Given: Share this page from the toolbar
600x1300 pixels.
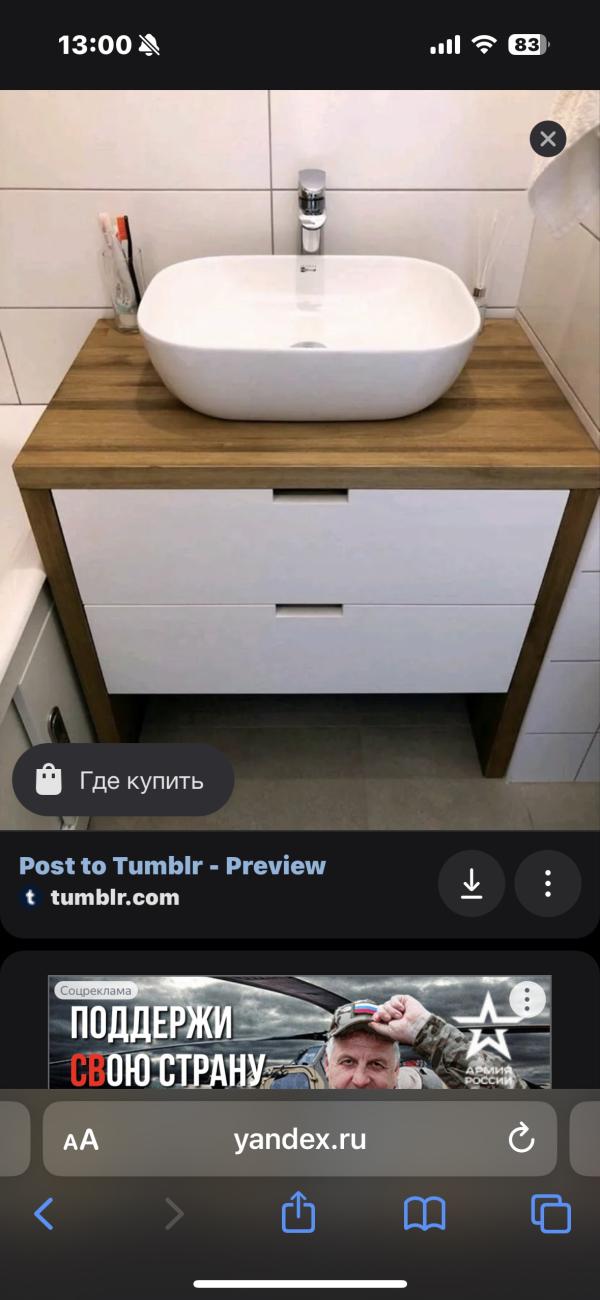Looking at the screenshot, I should pyautogui.click(x=298, y=1213).
